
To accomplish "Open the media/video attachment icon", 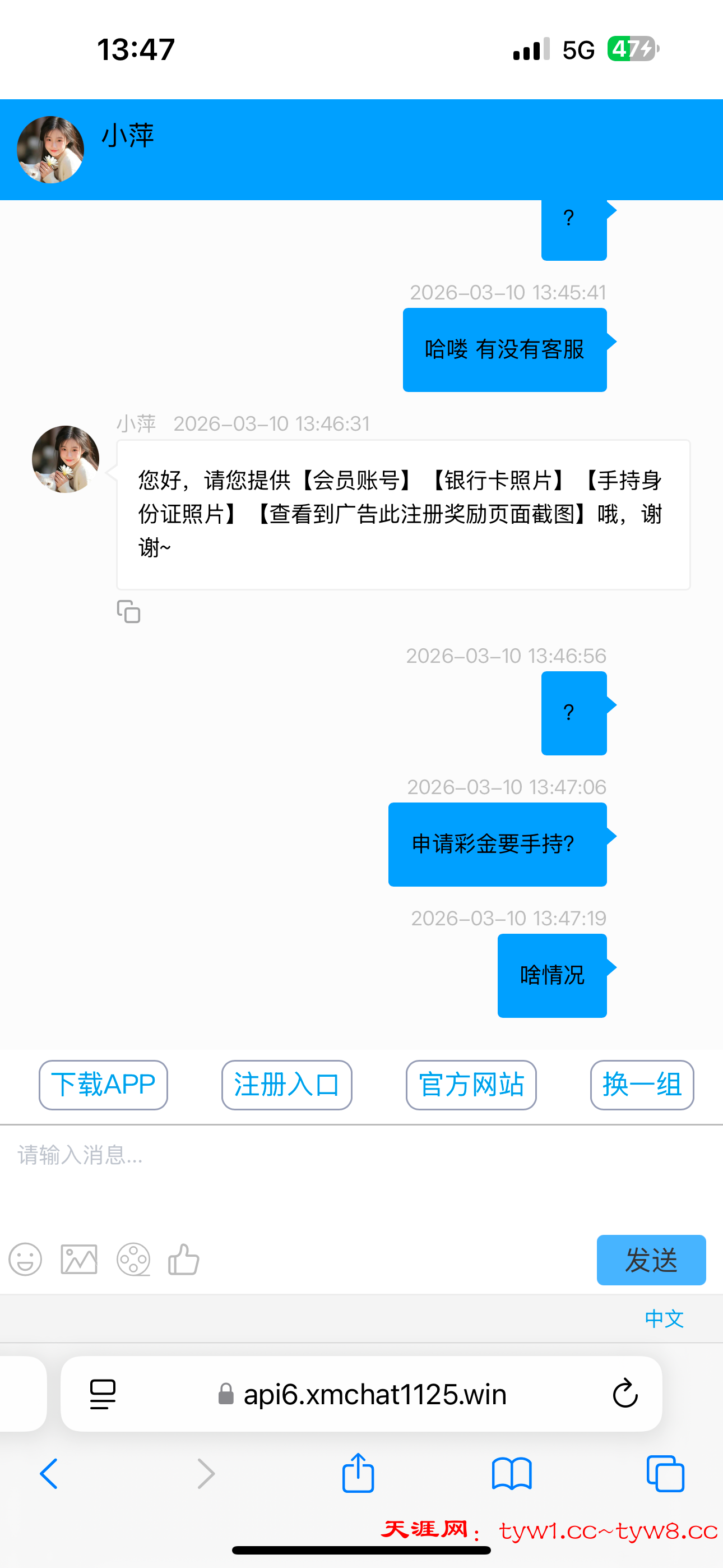I will point(133,1260).
